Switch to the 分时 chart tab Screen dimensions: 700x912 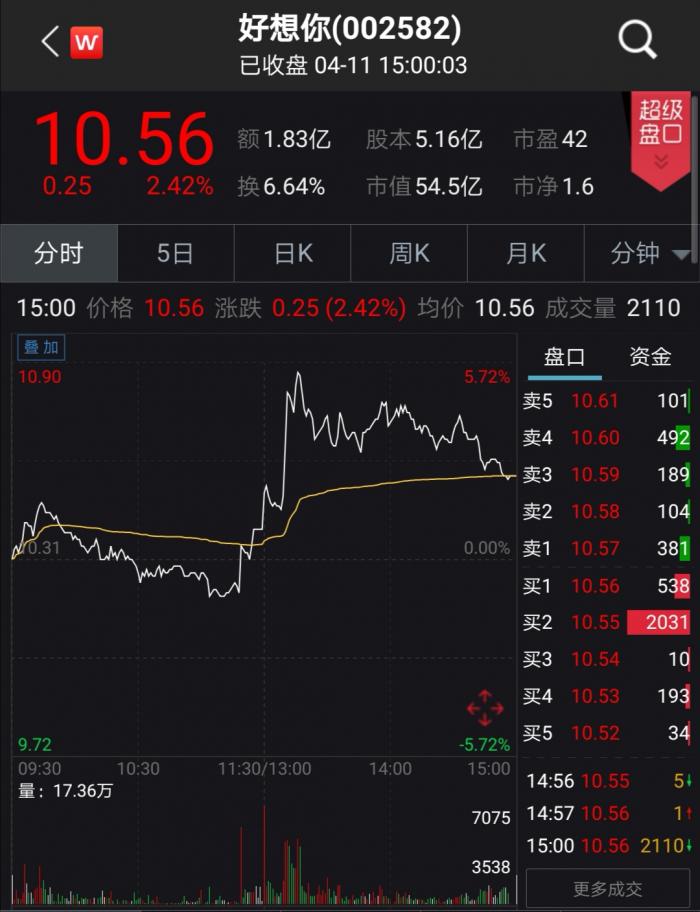point(59,254)
